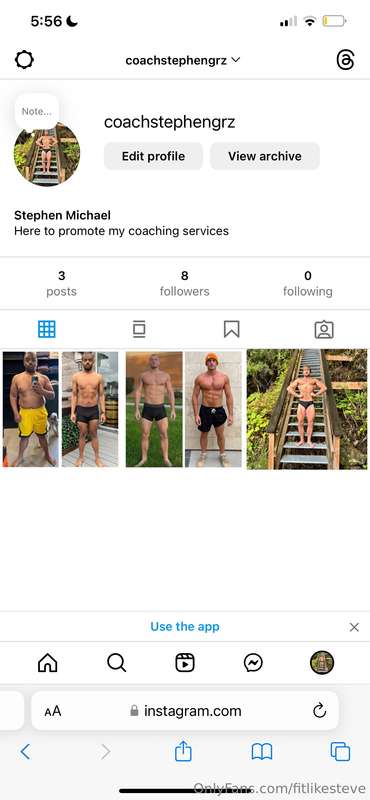
Task: Expand the coachstephengrz account switcher
Action: (183, 60)
